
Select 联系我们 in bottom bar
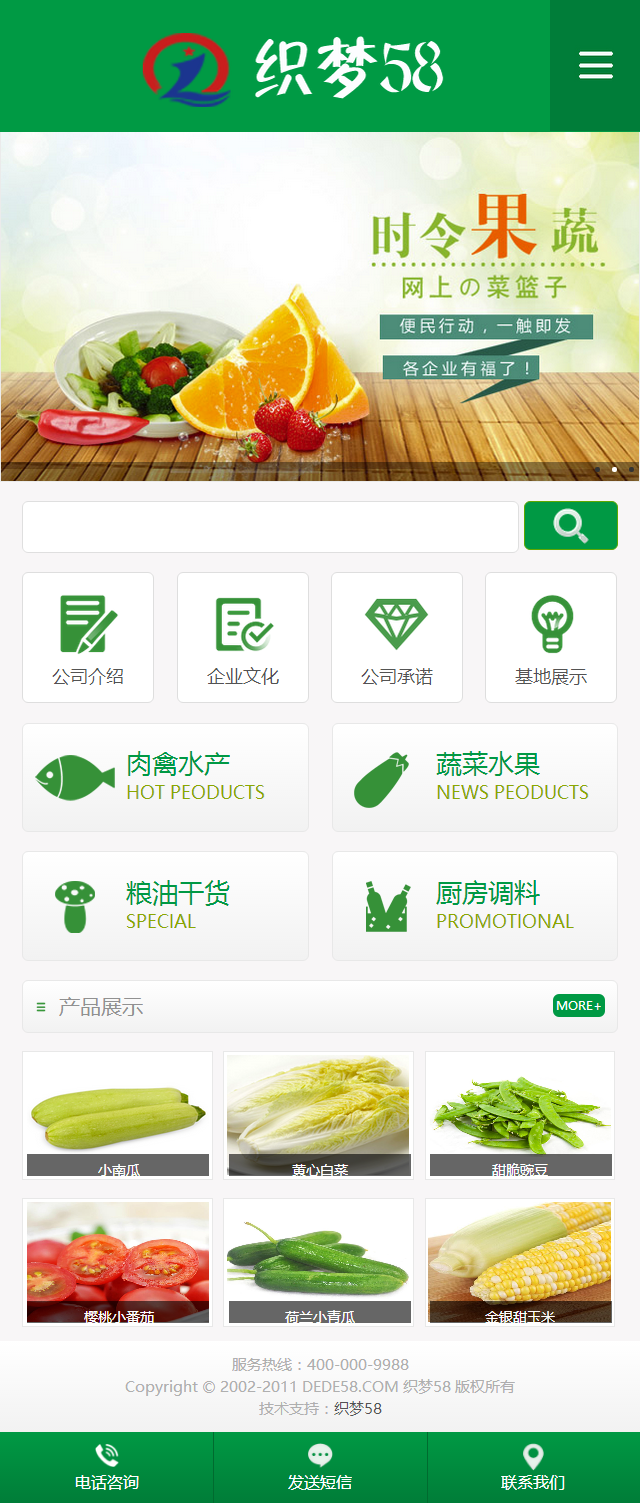click(533, 1467)
